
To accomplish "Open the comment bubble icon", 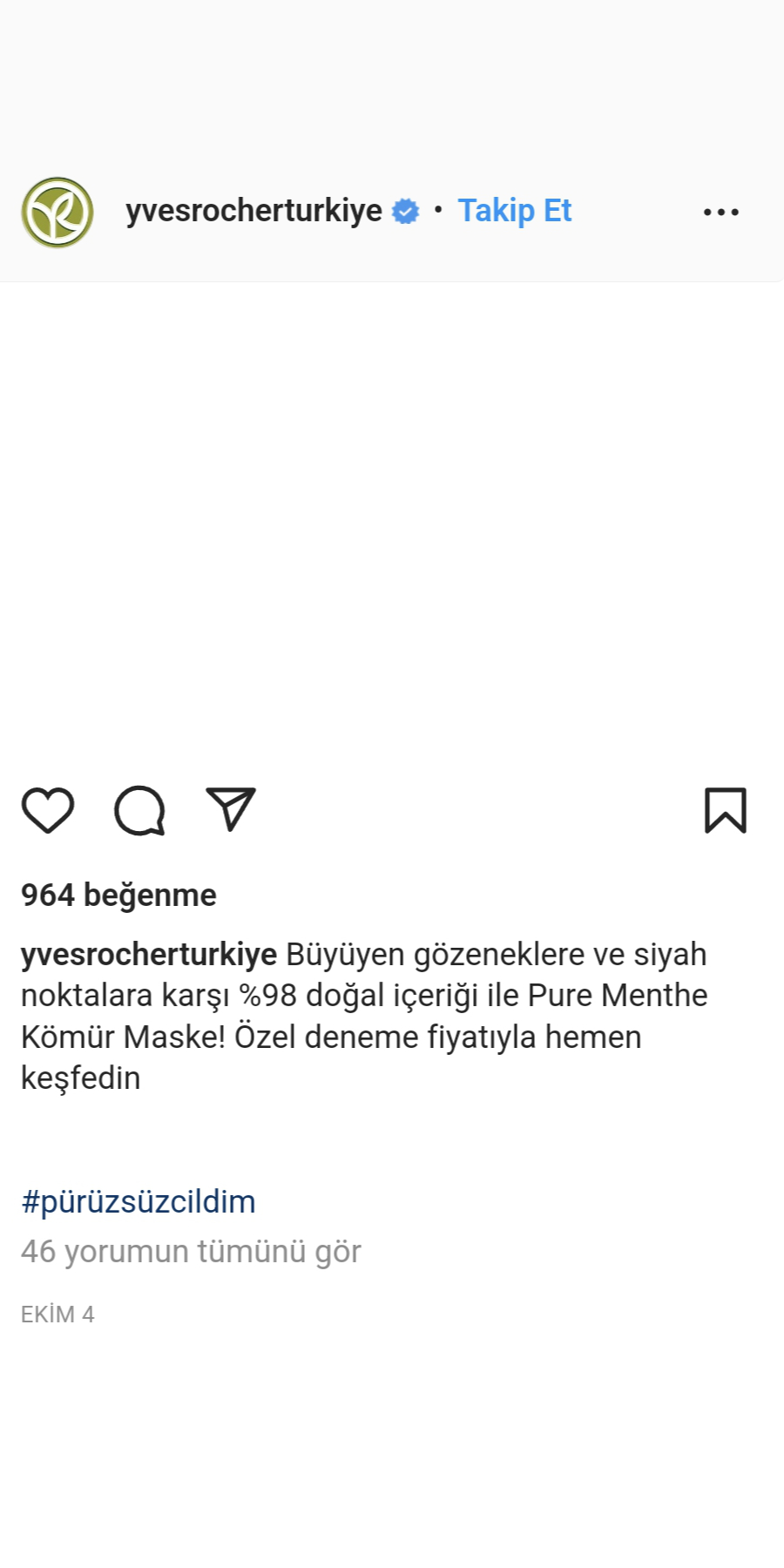I will coord(139,810).
